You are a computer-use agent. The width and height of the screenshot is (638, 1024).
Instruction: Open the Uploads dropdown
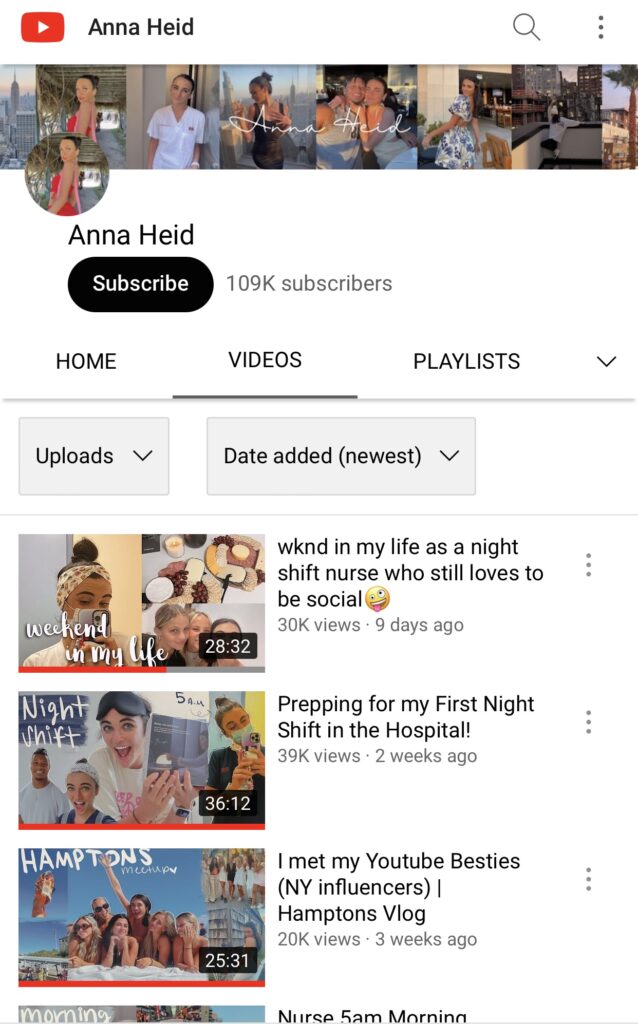pyautogui.click(x=94, y=456)
